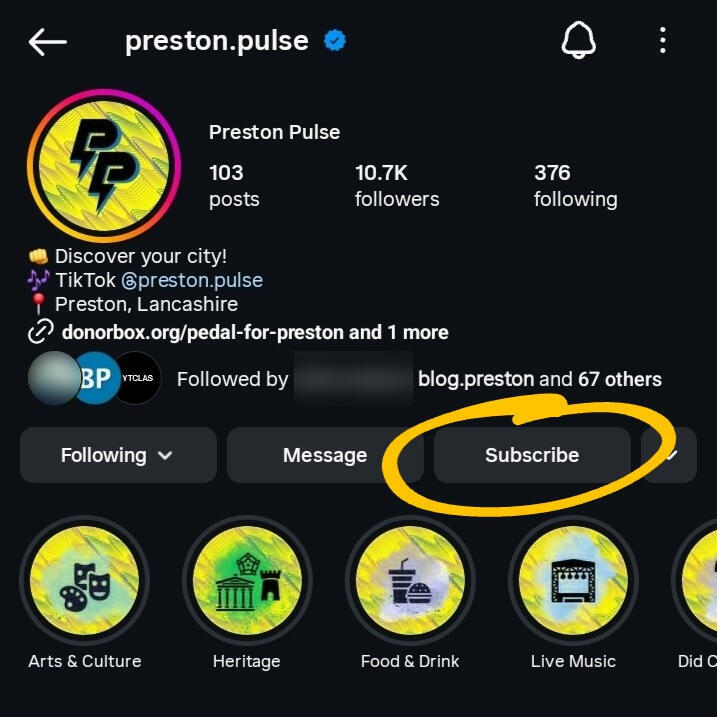The width and height of the screenshot is (717, 717).
Task: Open the Heritage highlight
Action: click(x=246, y=581)
